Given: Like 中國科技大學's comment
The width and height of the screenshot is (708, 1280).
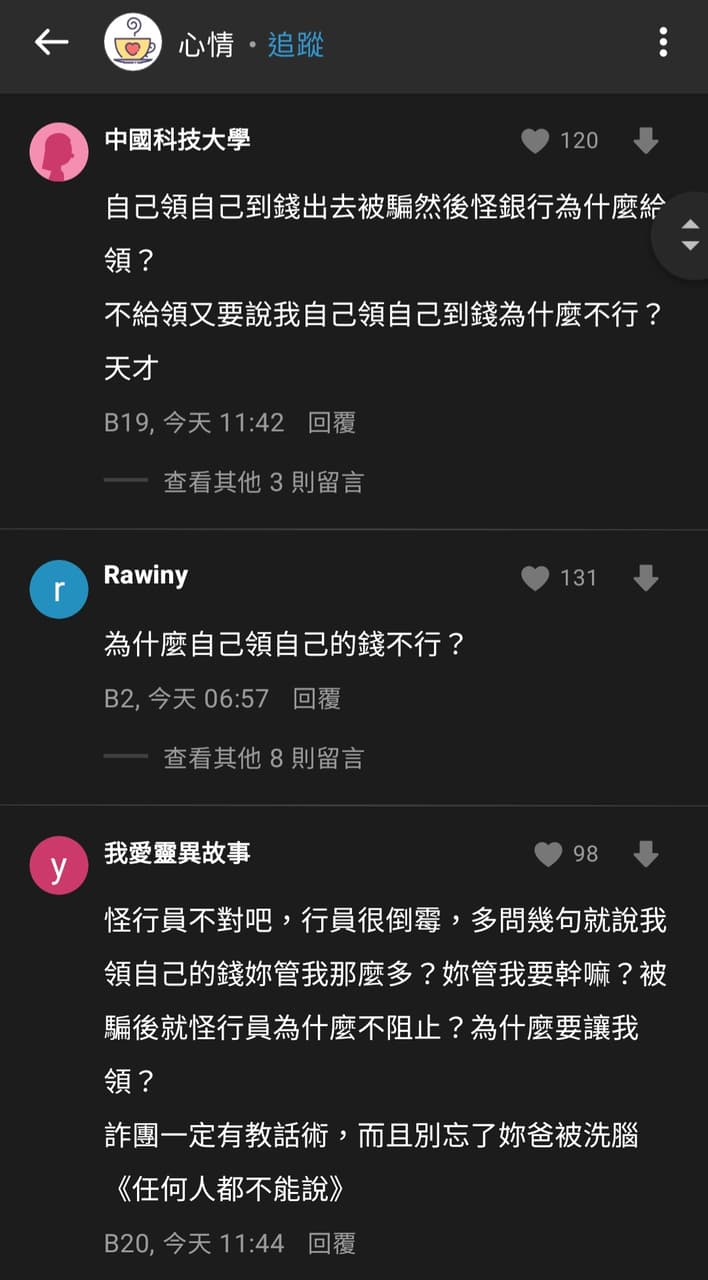Looking at the screenshot, I should tap(536, 141).
